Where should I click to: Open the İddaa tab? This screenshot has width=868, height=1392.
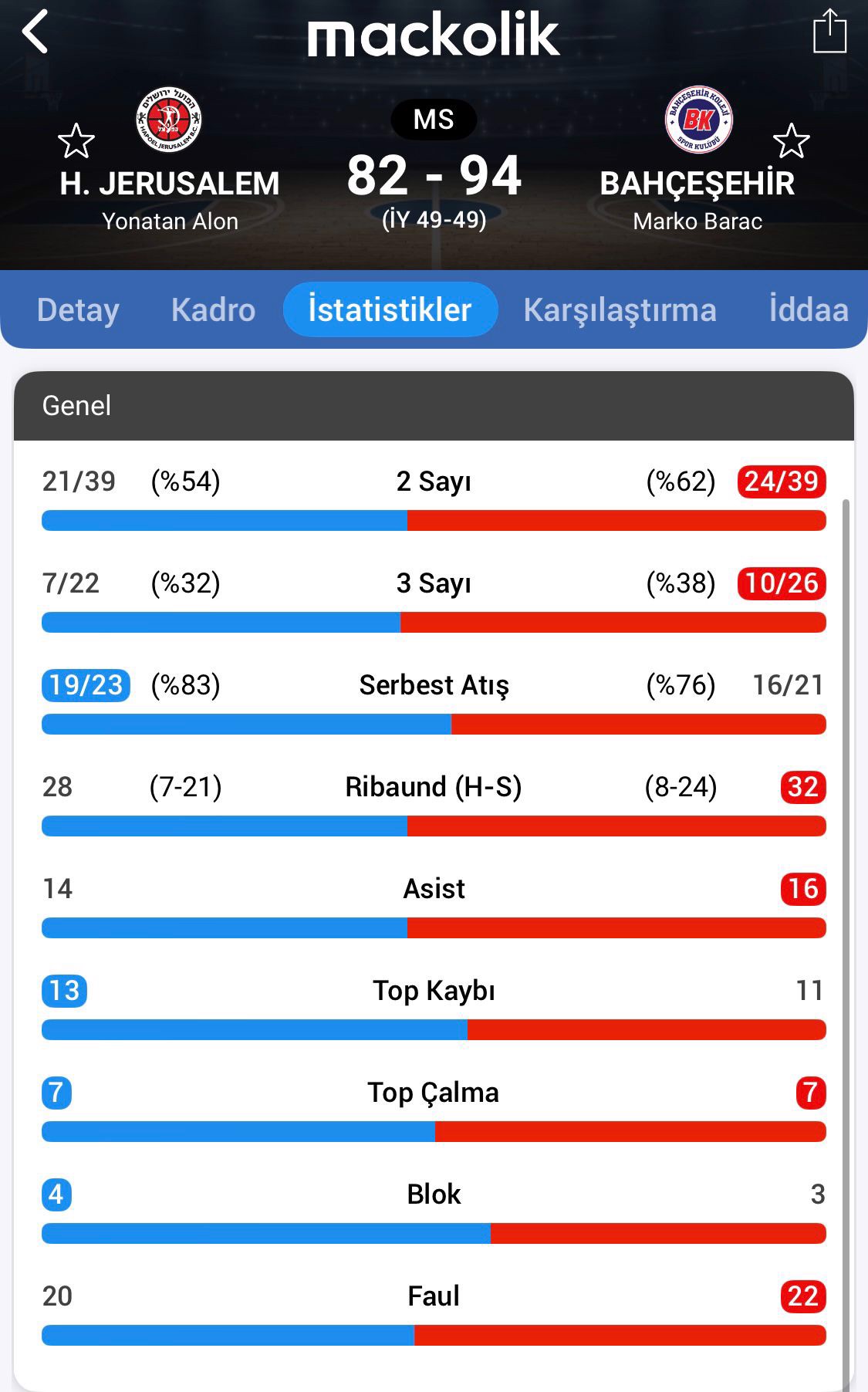808,310
